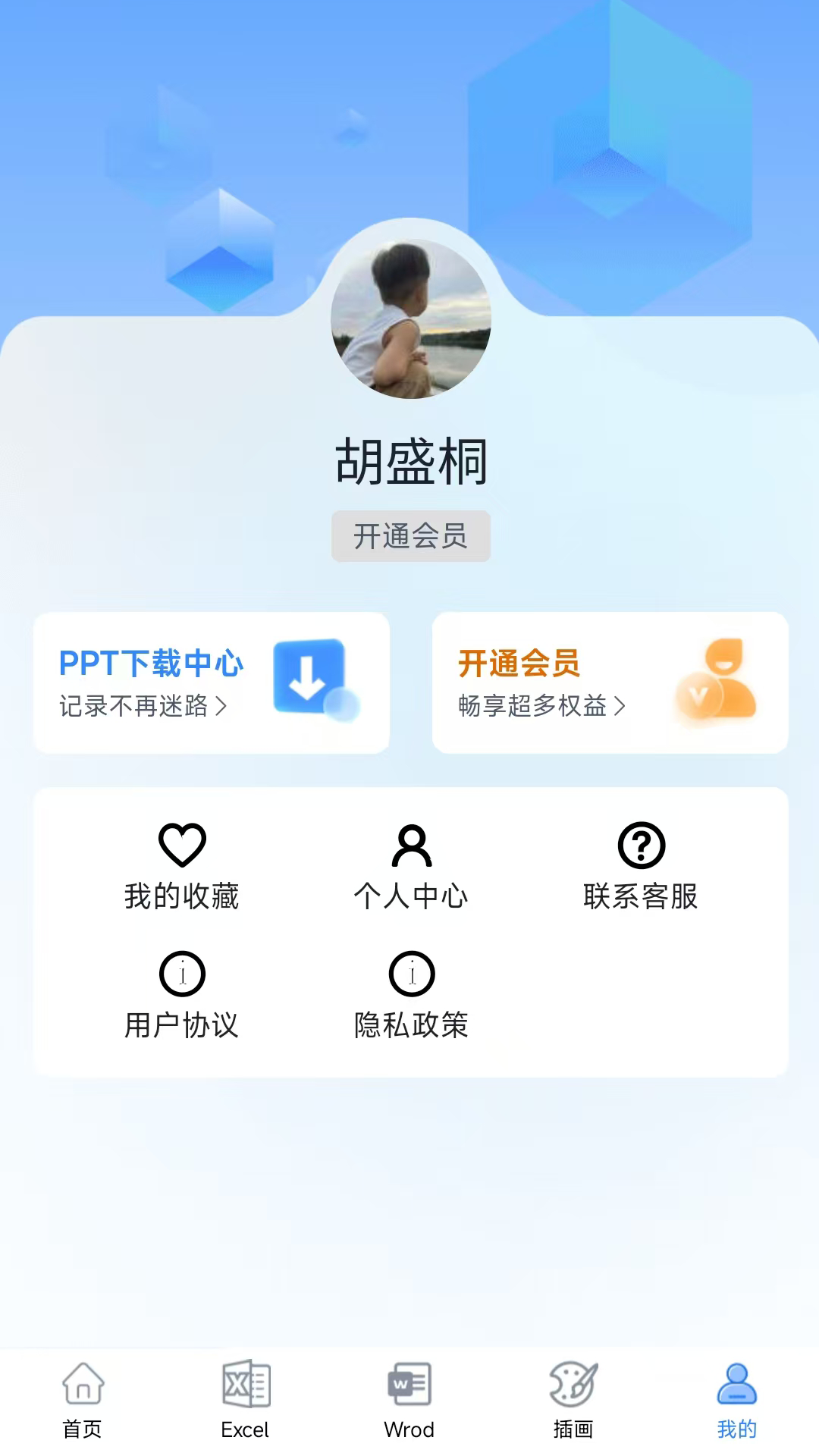Image resolution: width=819 pixels, height=1456 pixels.
Task: Open 用户协议 via the info icon
Action: point(182,973)
